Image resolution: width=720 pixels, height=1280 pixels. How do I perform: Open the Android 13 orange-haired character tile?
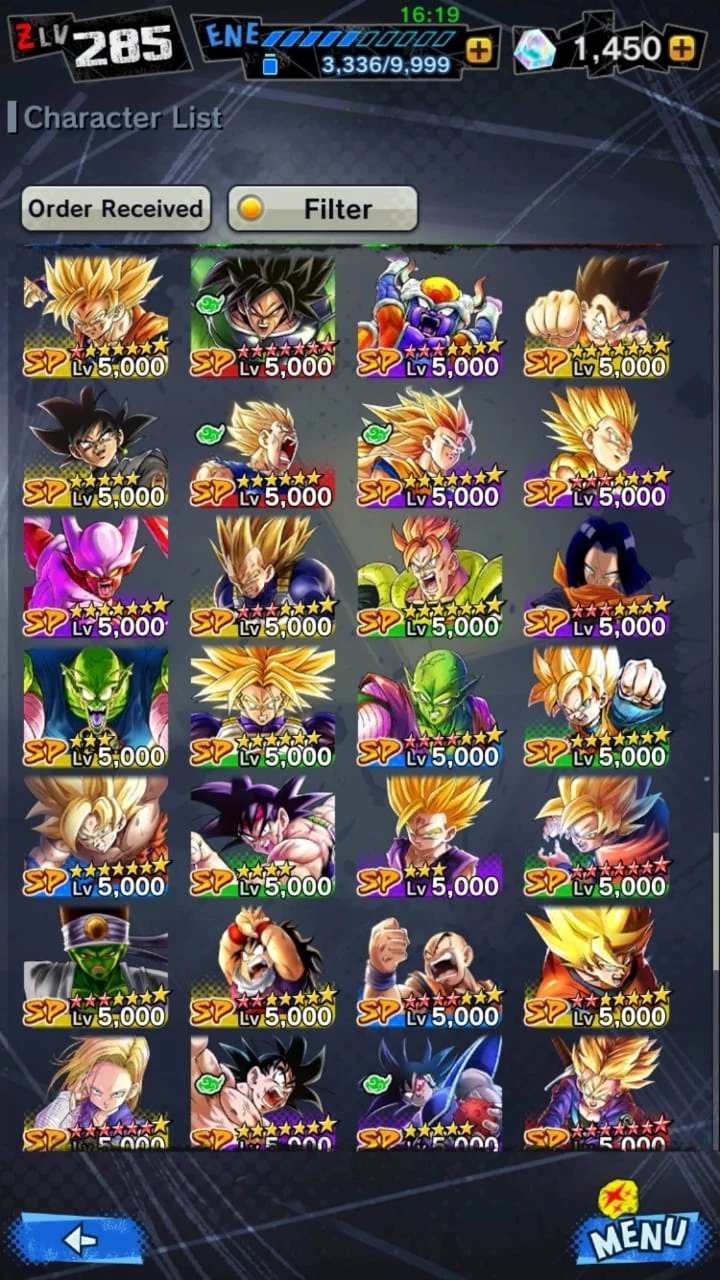[x=431, y=577]
